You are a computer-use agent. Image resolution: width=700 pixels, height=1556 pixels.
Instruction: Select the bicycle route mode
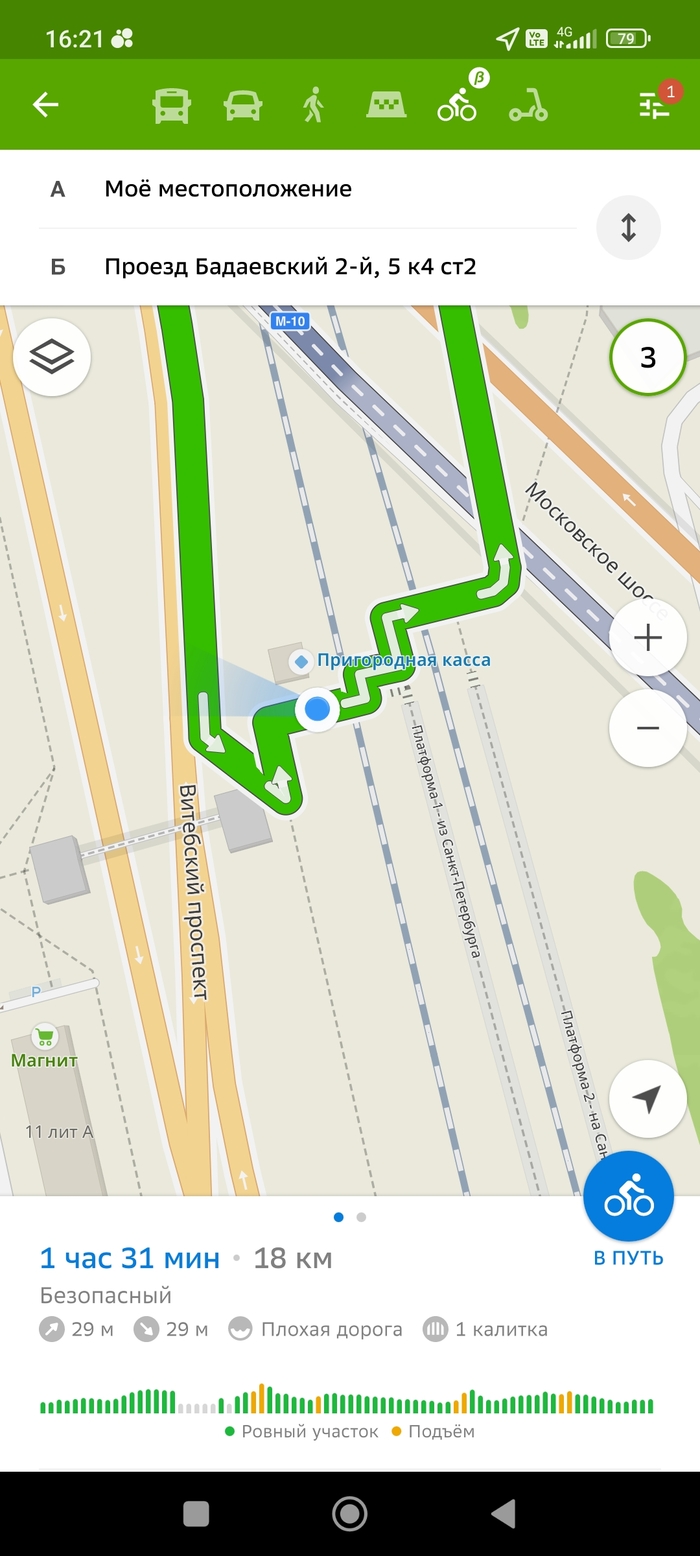point(458,105)
